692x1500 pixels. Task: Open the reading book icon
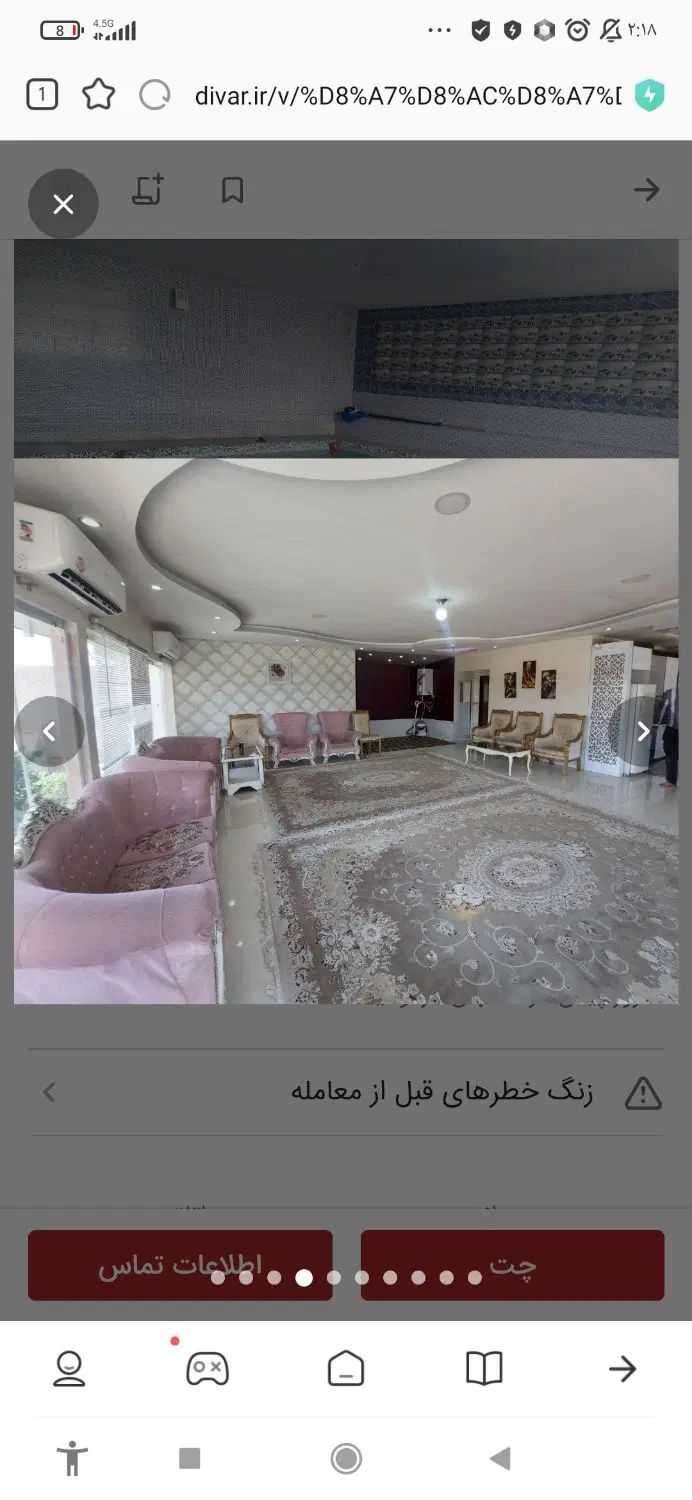[484, 1368]
